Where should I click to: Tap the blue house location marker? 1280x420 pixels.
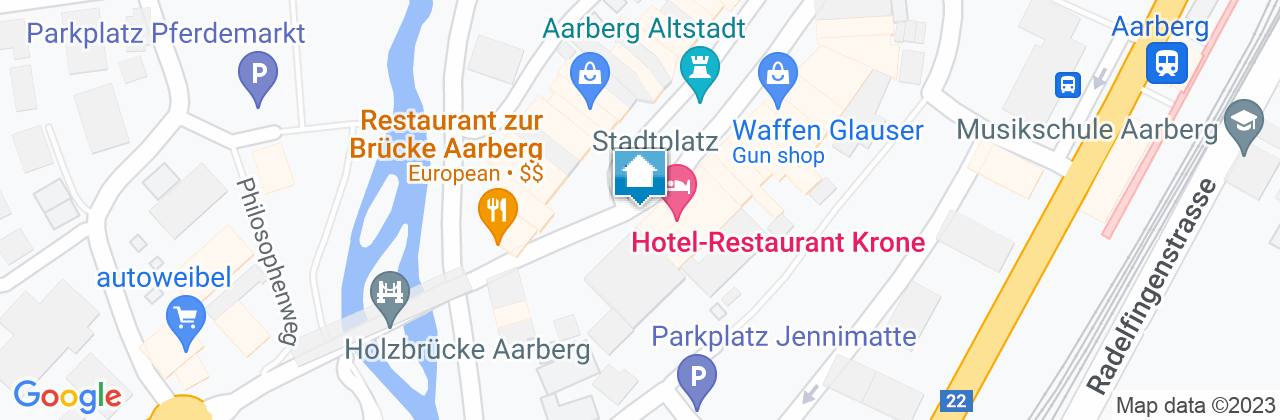click(640, 176)
